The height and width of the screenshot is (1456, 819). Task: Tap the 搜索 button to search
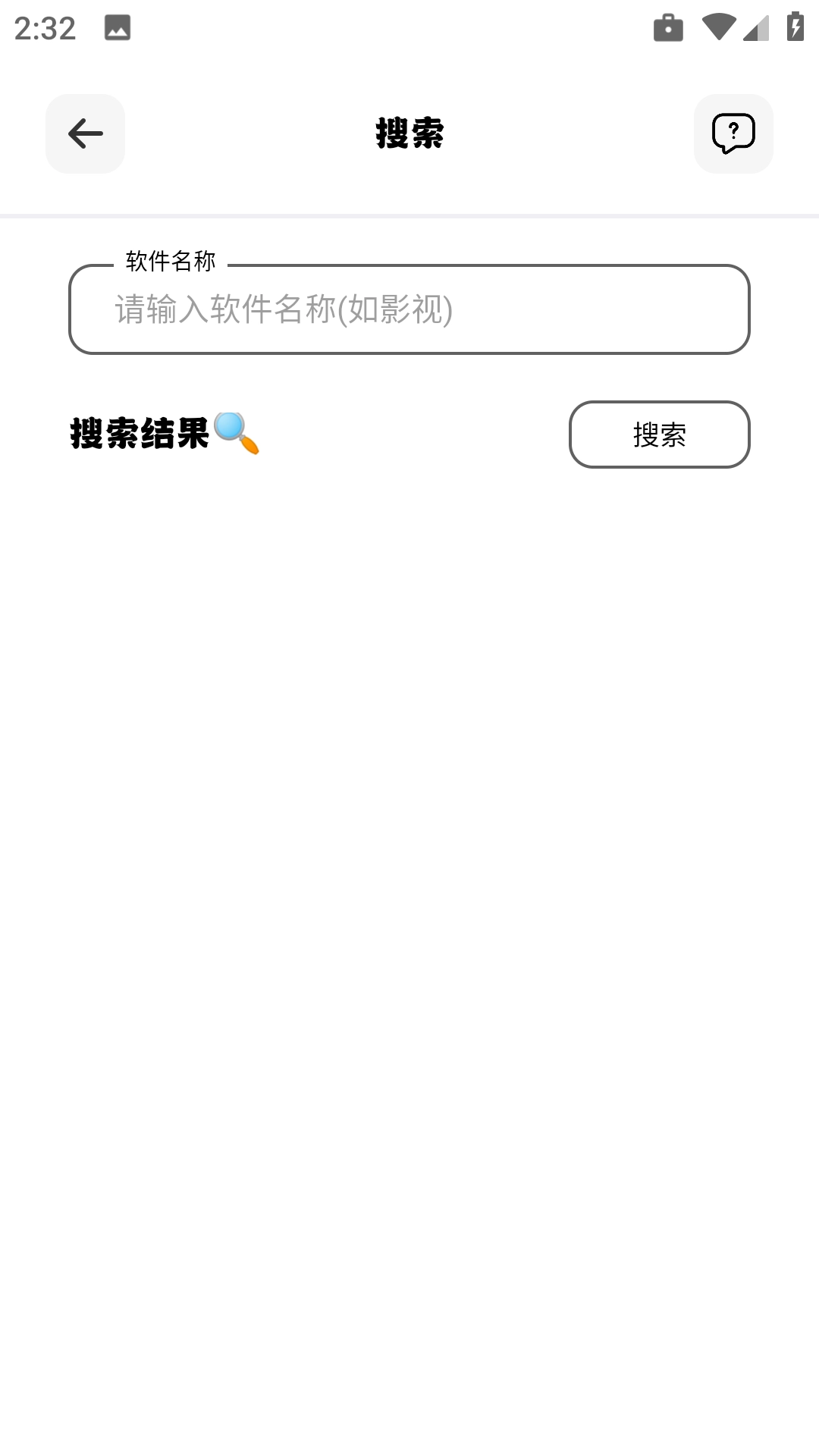click(659, 435)
